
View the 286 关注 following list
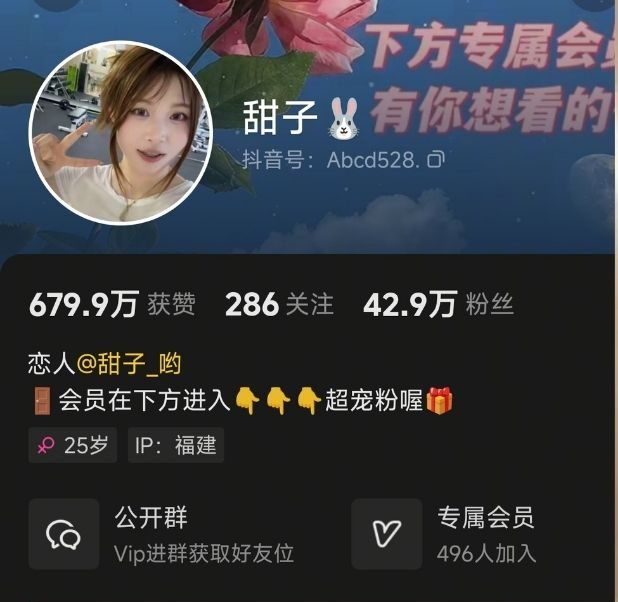pos(279,305)
